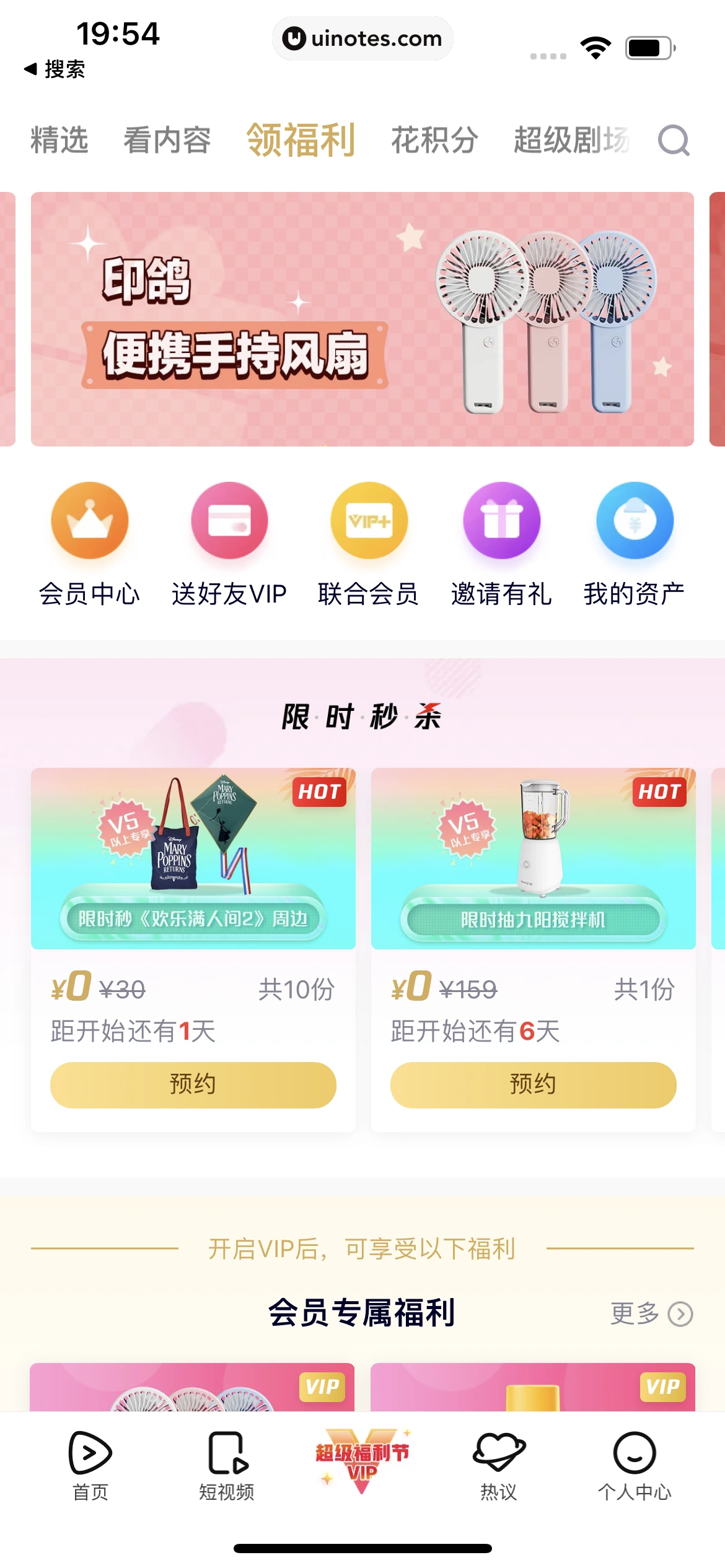
Task: Open 我的资产 money icon
Action: pyautogui.click(x=635, y=521)
